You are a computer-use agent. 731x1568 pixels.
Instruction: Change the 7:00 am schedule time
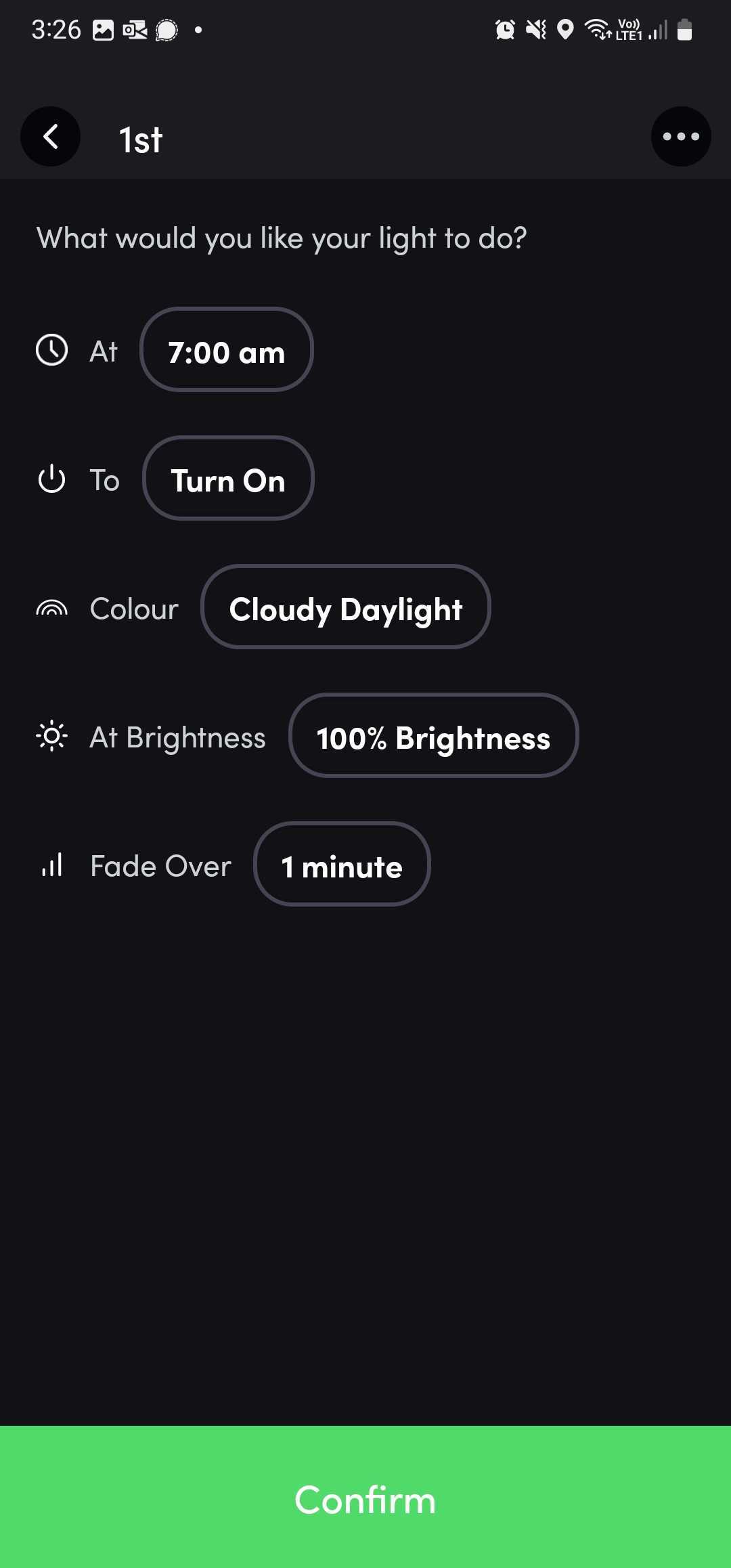227,350
